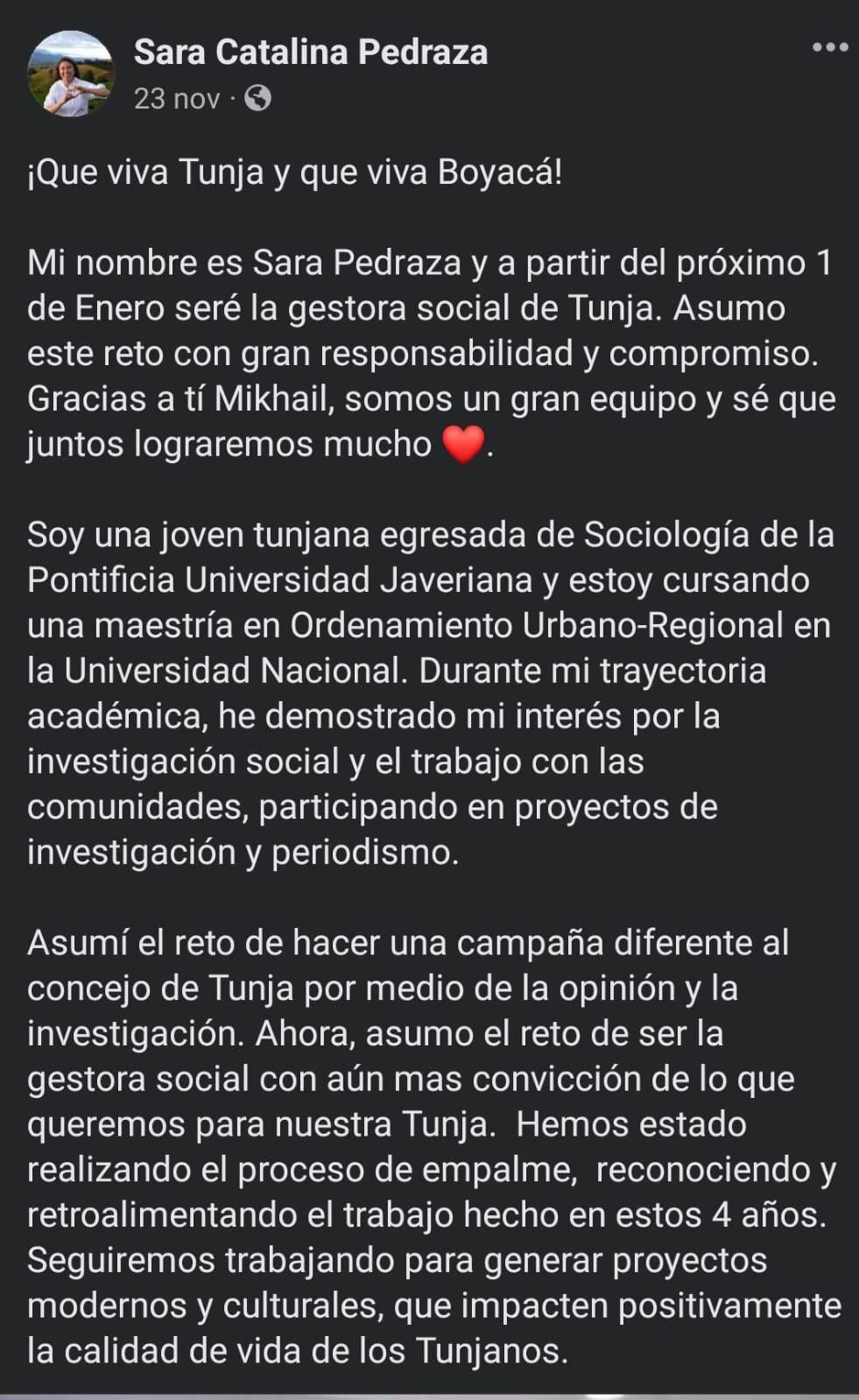The image size is (859, 1400).
Task: Open the Sara Catalina Pedraza profile name link
Action: click(x=310, y=53)
